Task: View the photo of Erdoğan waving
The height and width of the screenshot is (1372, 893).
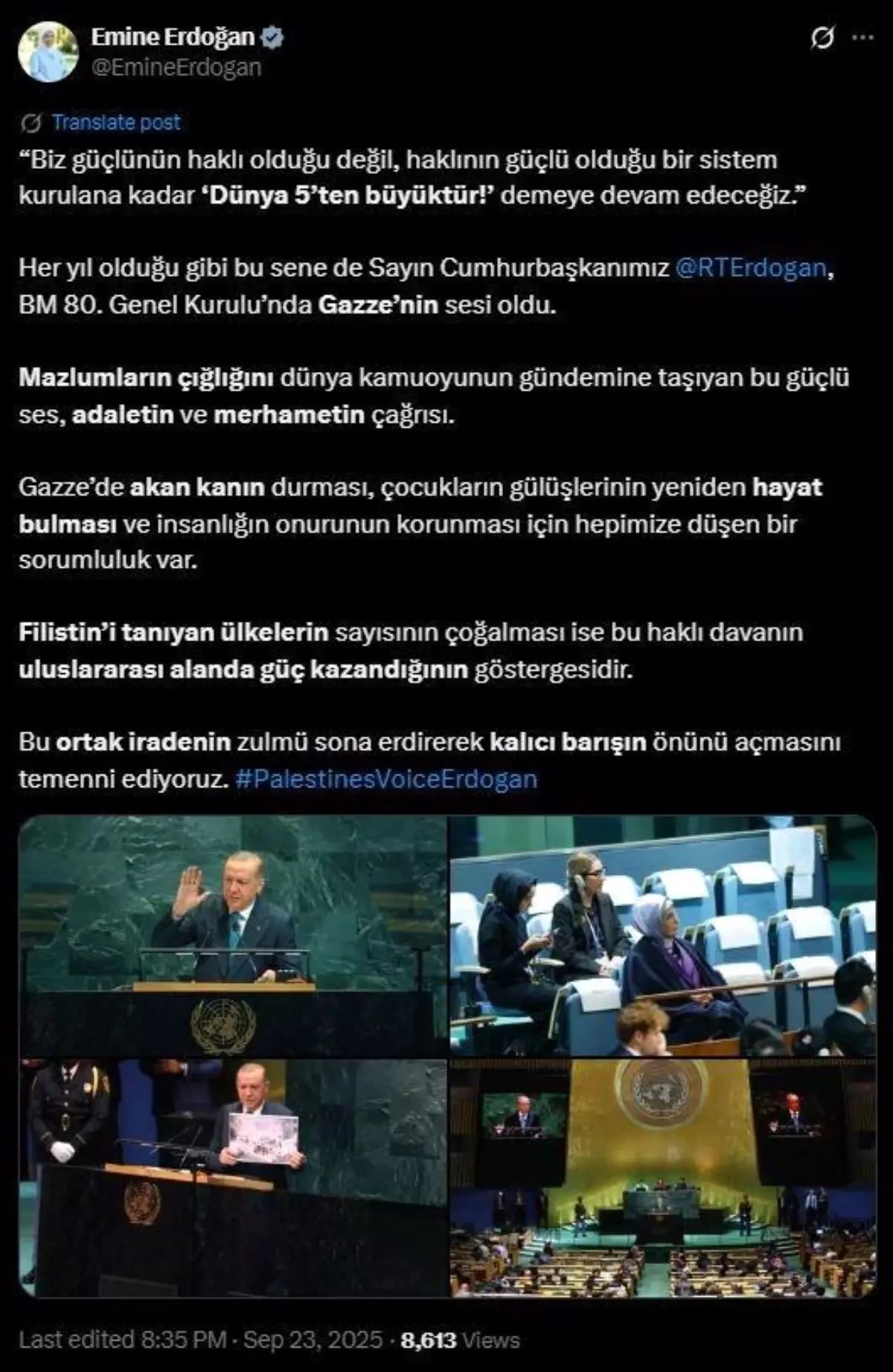Action: point(233,935)
